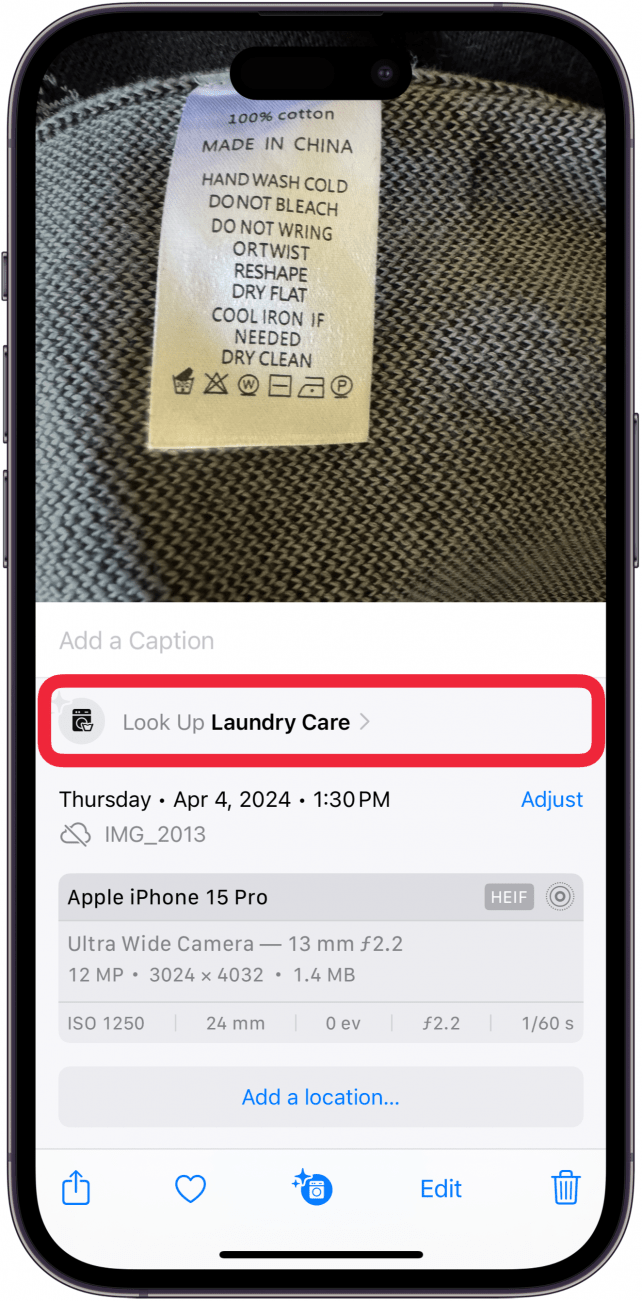Delete this photo with the trash icon
Viewport: 642px width, 1301px height.
[x=565, y=1188]
